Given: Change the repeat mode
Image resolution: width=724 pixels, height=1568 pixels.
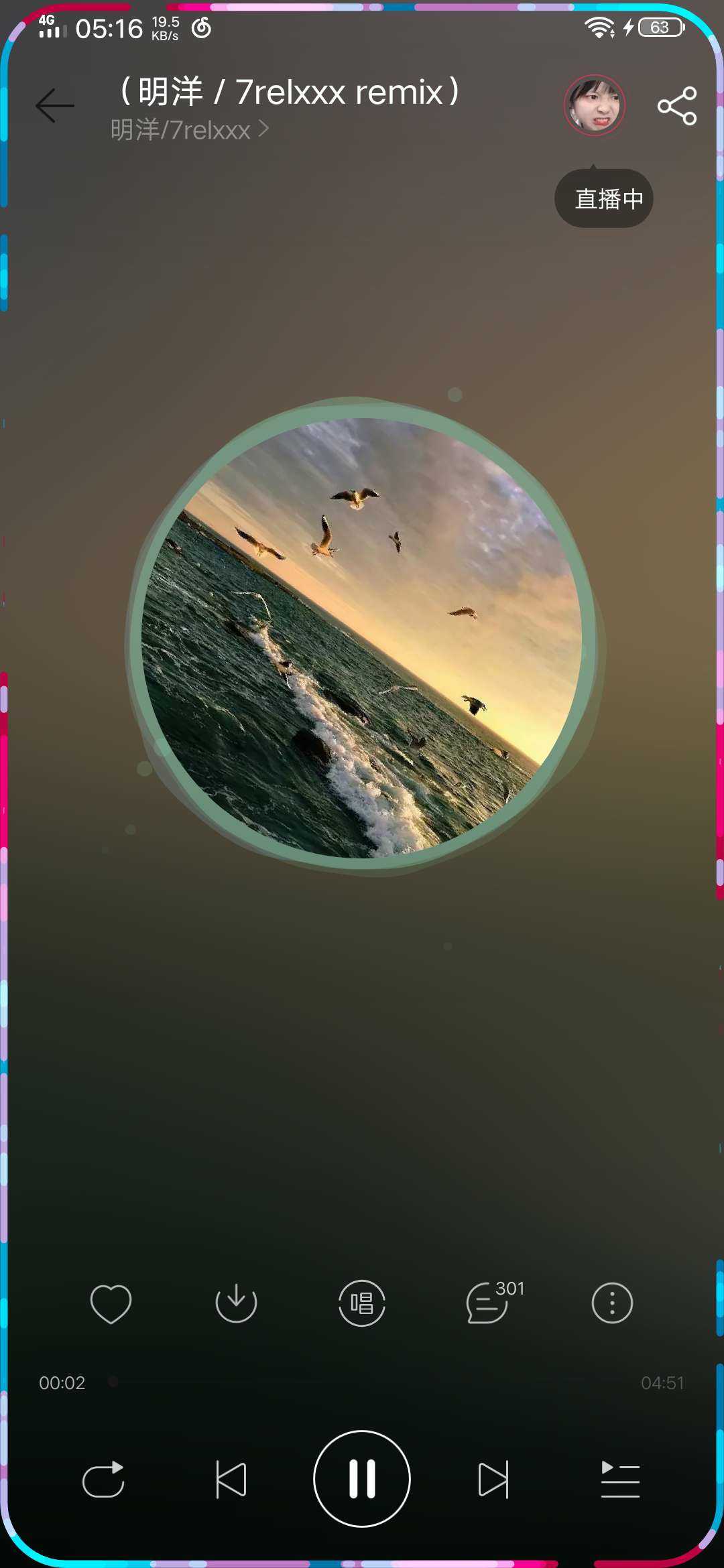Looking at the screenshot, I should pos(103,1479).
